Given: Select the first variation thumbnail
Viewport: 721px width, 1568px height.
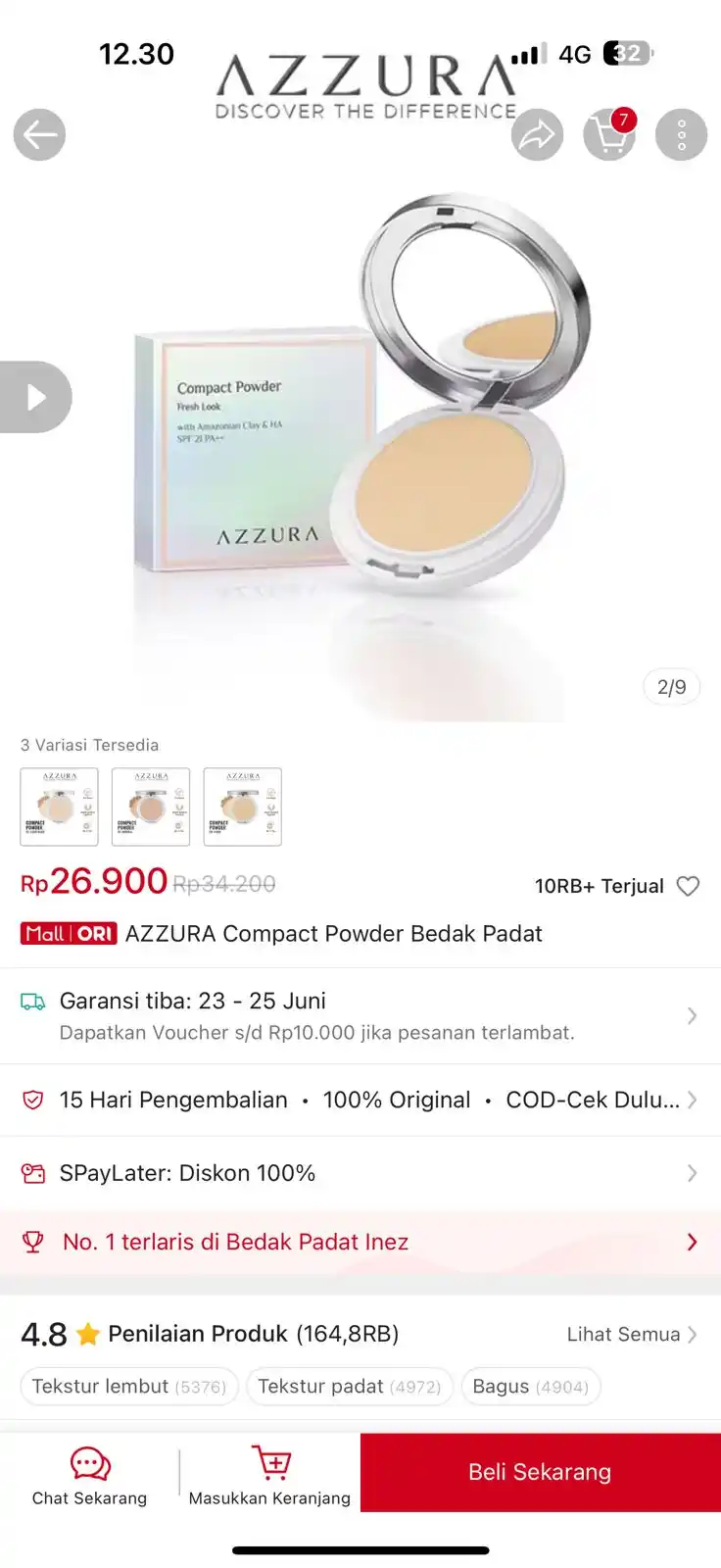Looking at the screenshot, I should coord(60,807).
